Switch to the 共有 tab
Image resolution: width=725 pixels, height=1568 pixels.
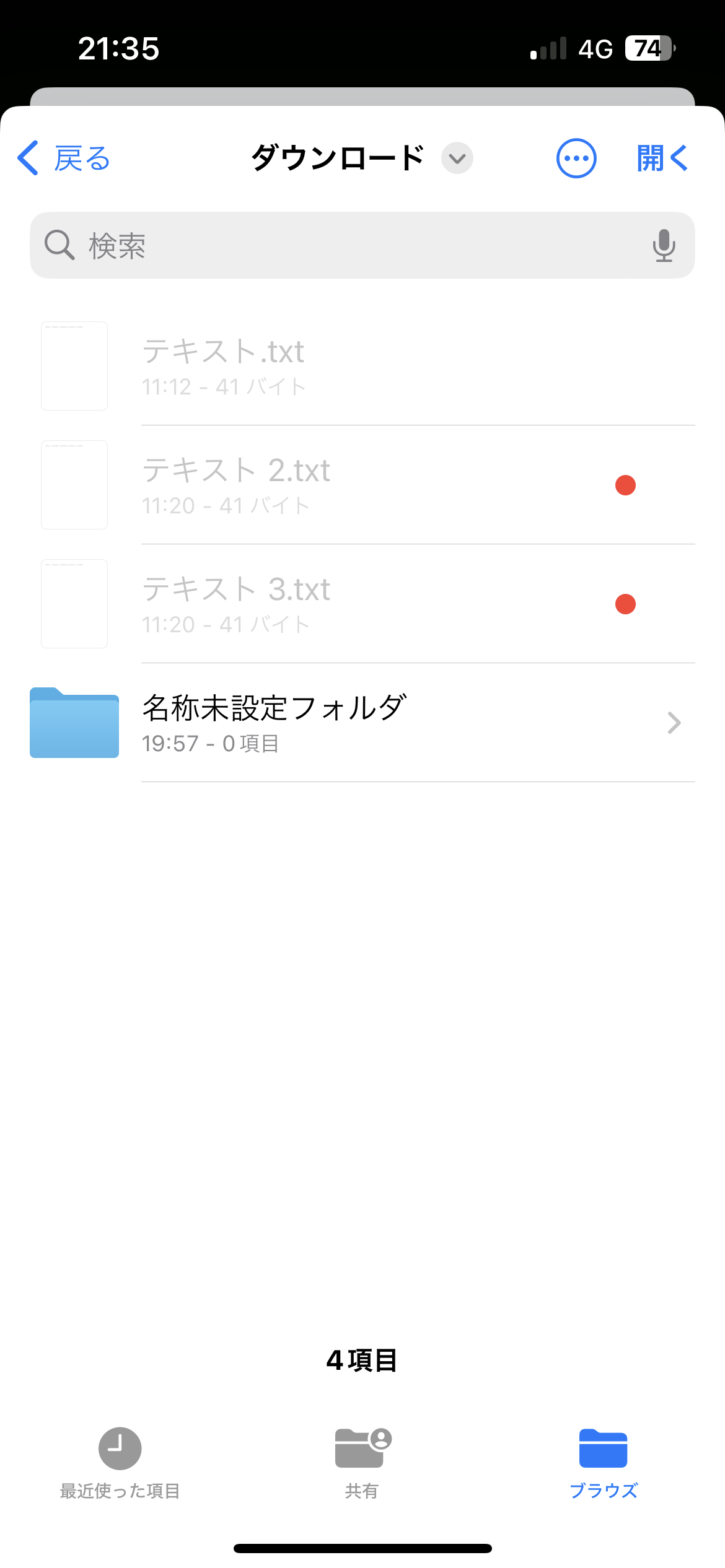362,1463
